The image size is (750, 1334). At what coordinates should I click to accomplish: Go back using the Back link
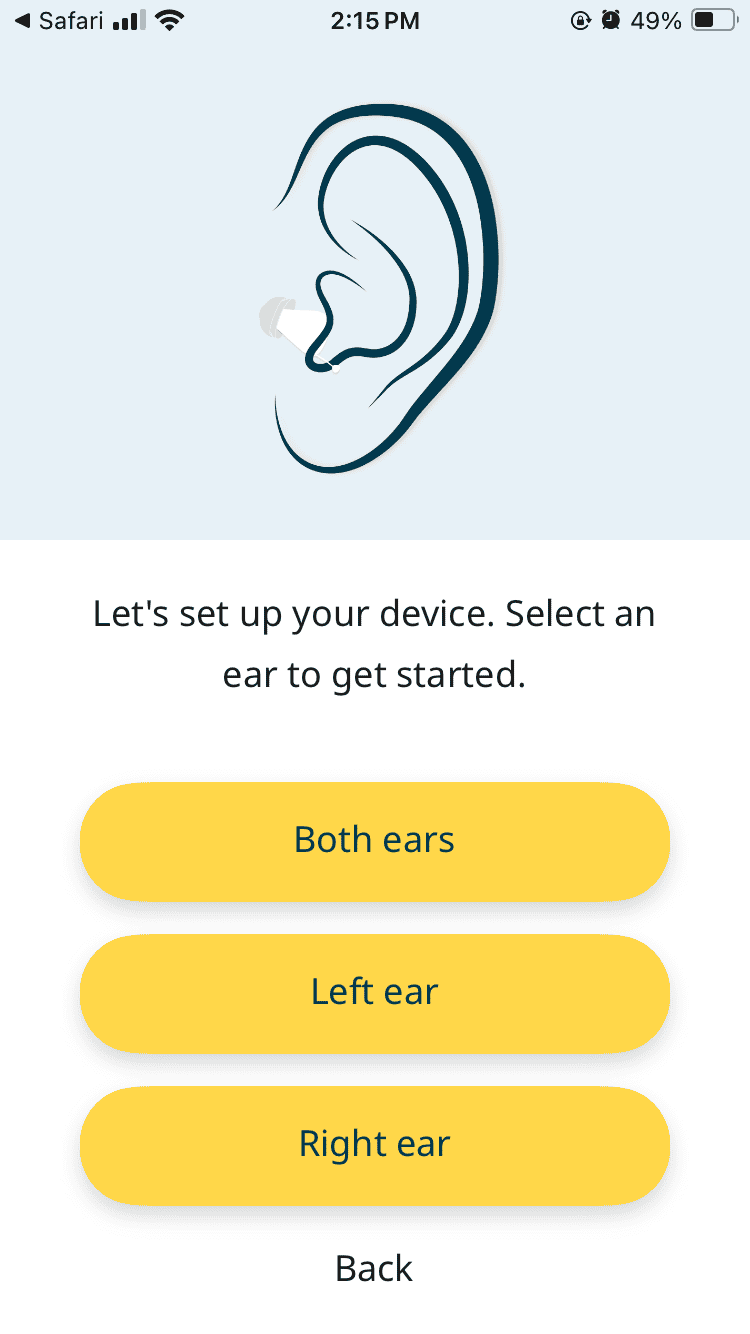(x=374, y=1268)
